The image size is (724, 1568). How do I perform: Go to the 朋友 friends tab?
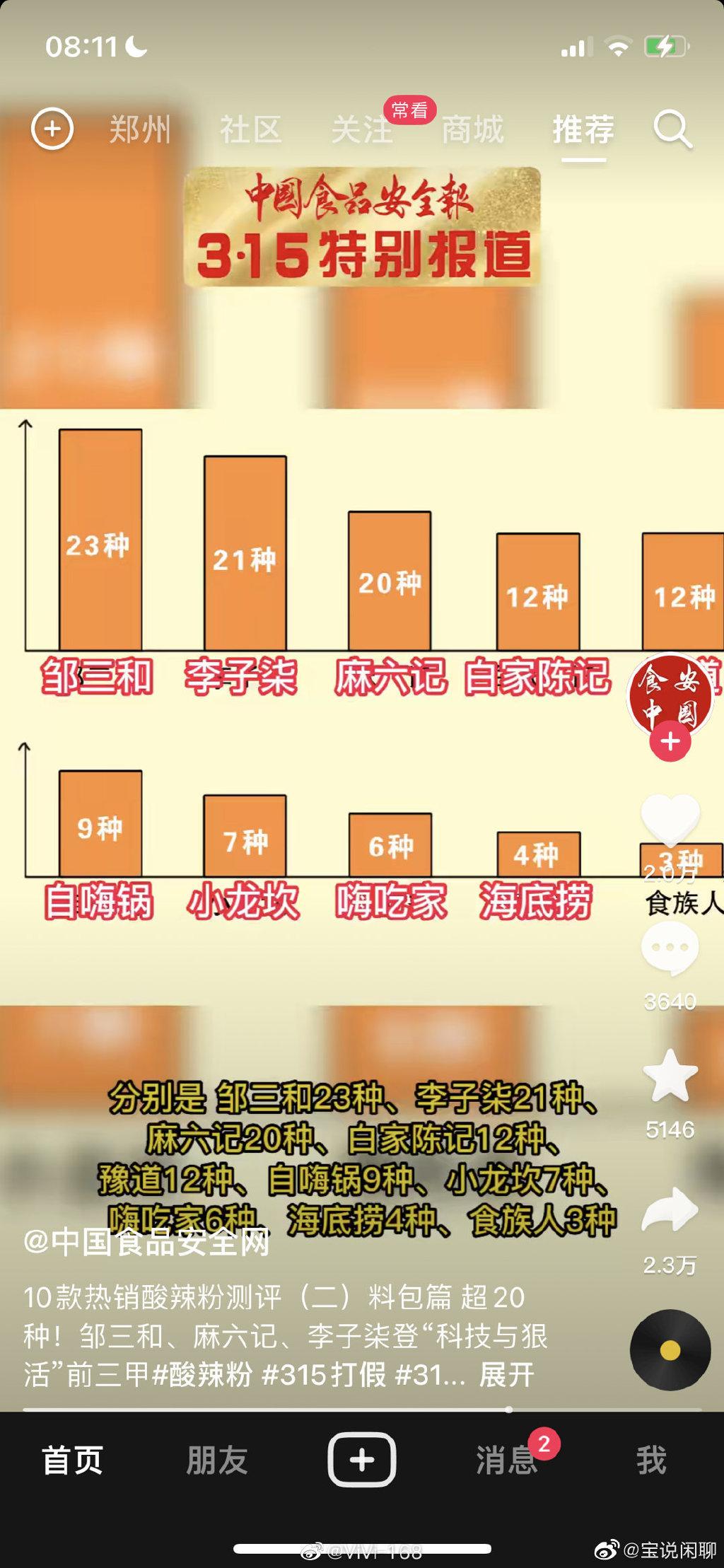pos(216,1460)
